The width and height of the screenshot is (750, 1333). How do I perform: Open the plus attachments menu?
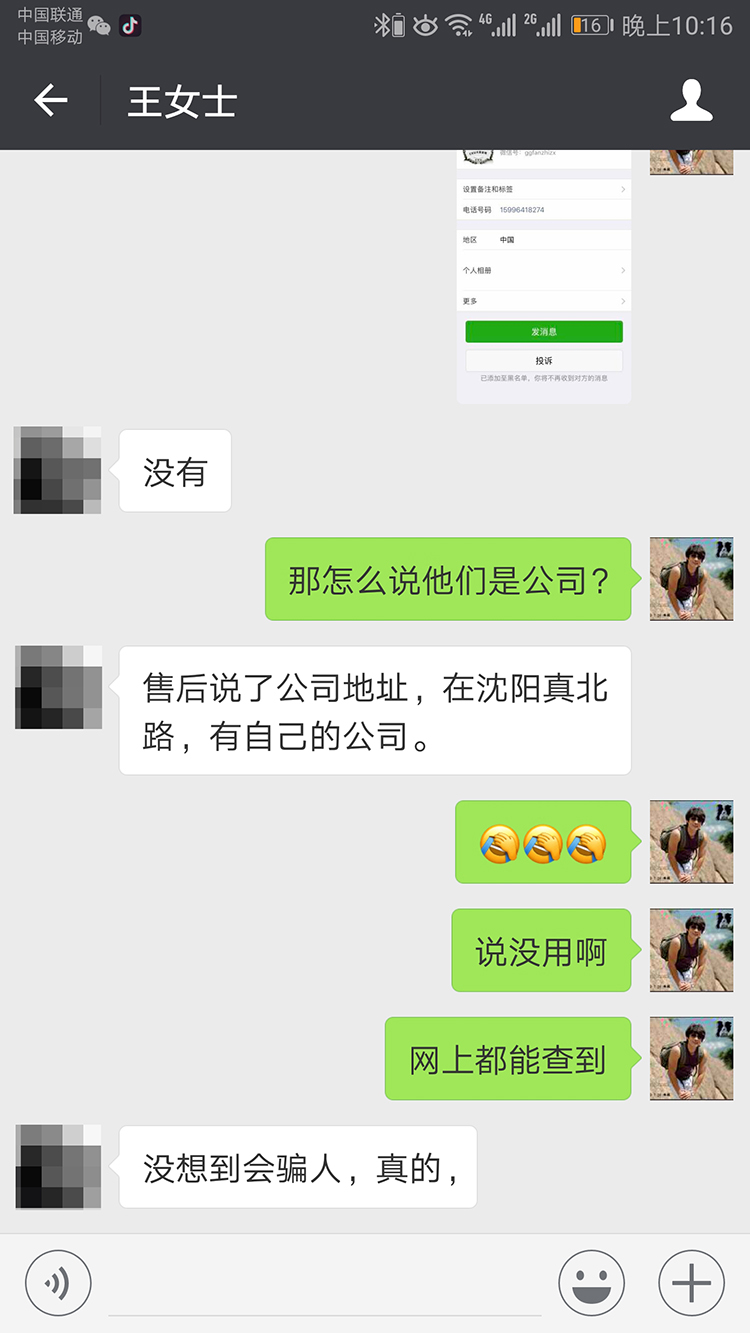coord(691,1282)
